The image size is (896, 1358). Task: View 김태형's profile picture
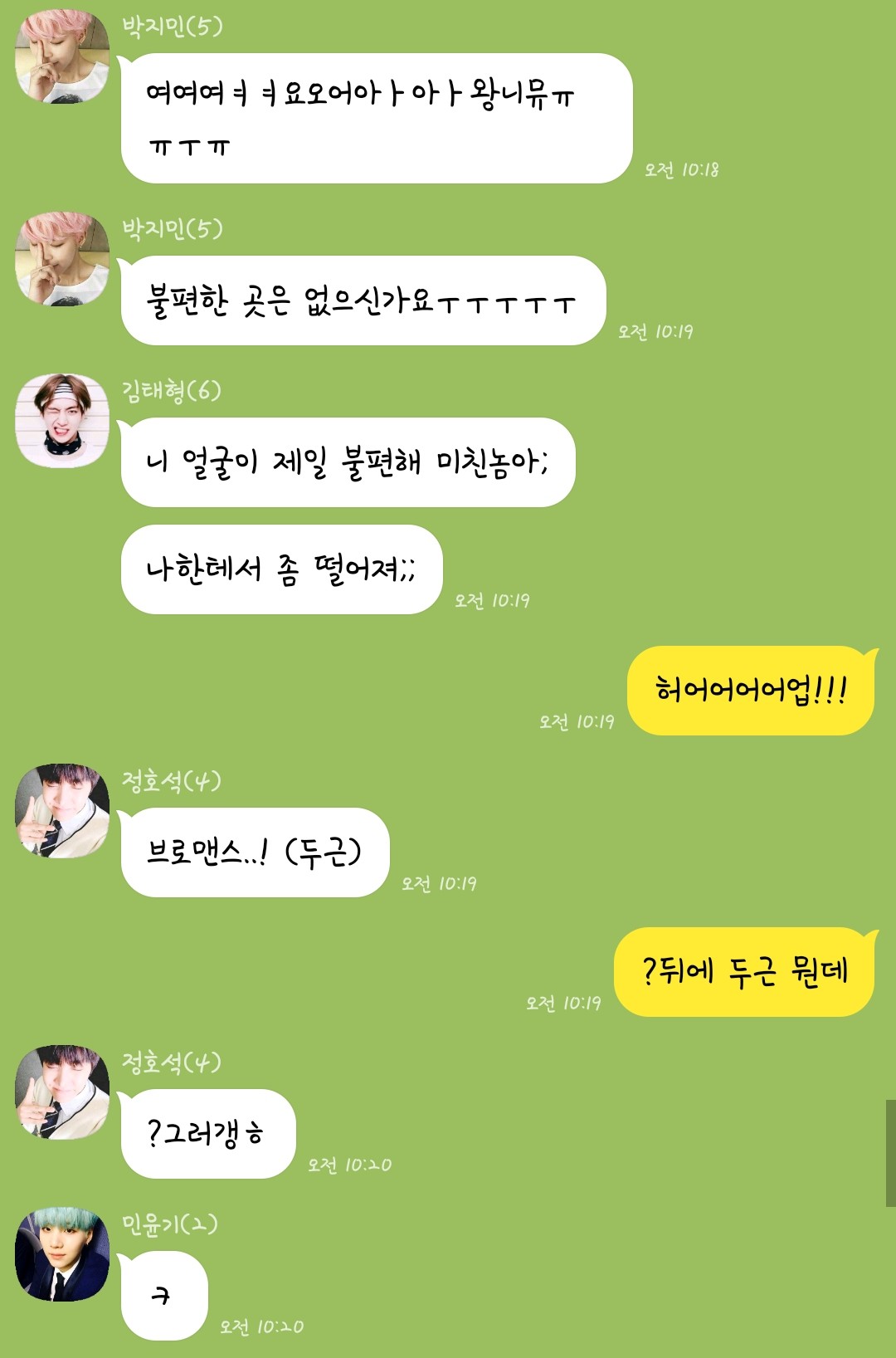click(x=62, y=420)
